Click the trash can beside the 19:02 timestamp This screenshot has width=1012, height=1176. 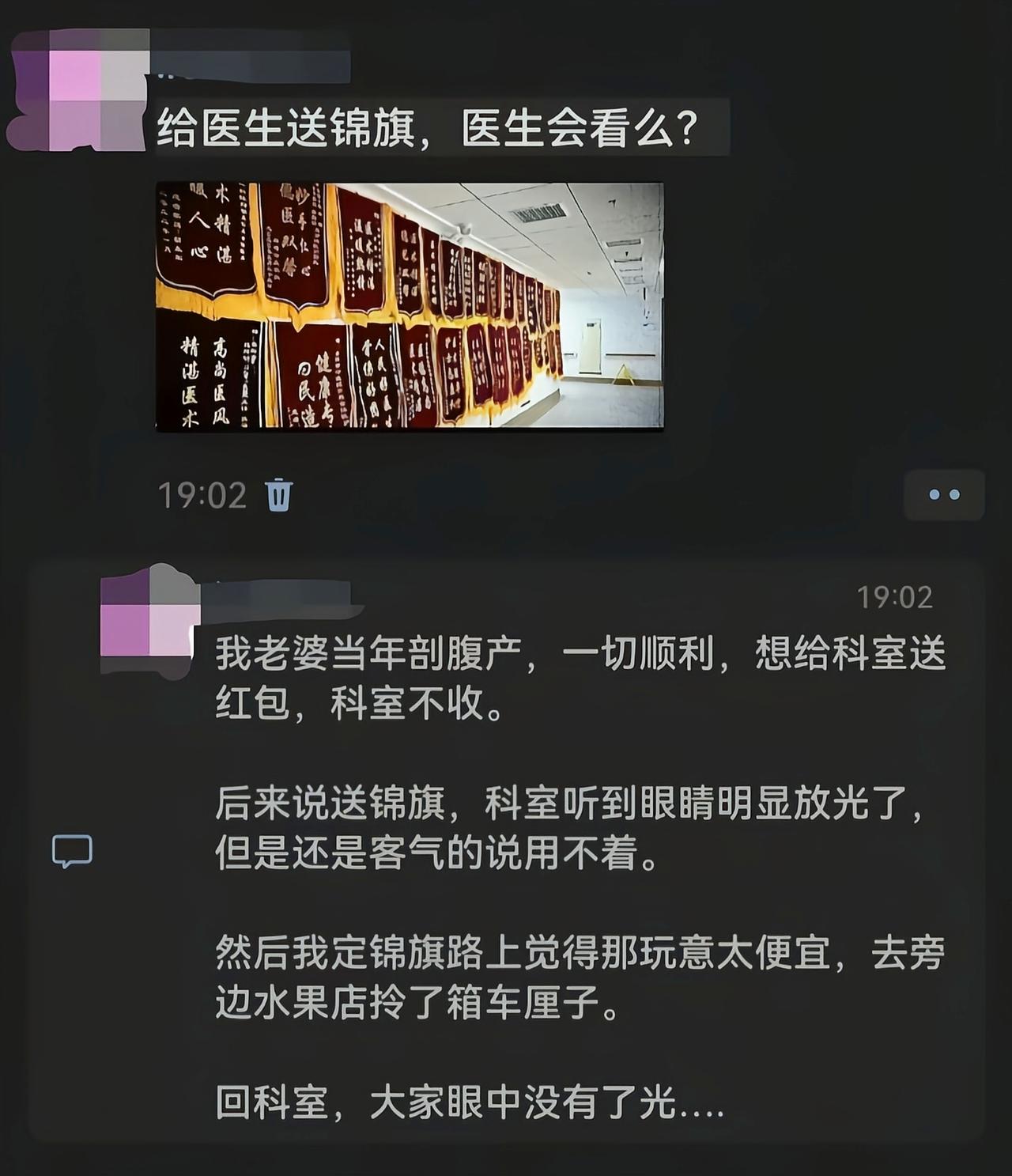tap(282, 494)
